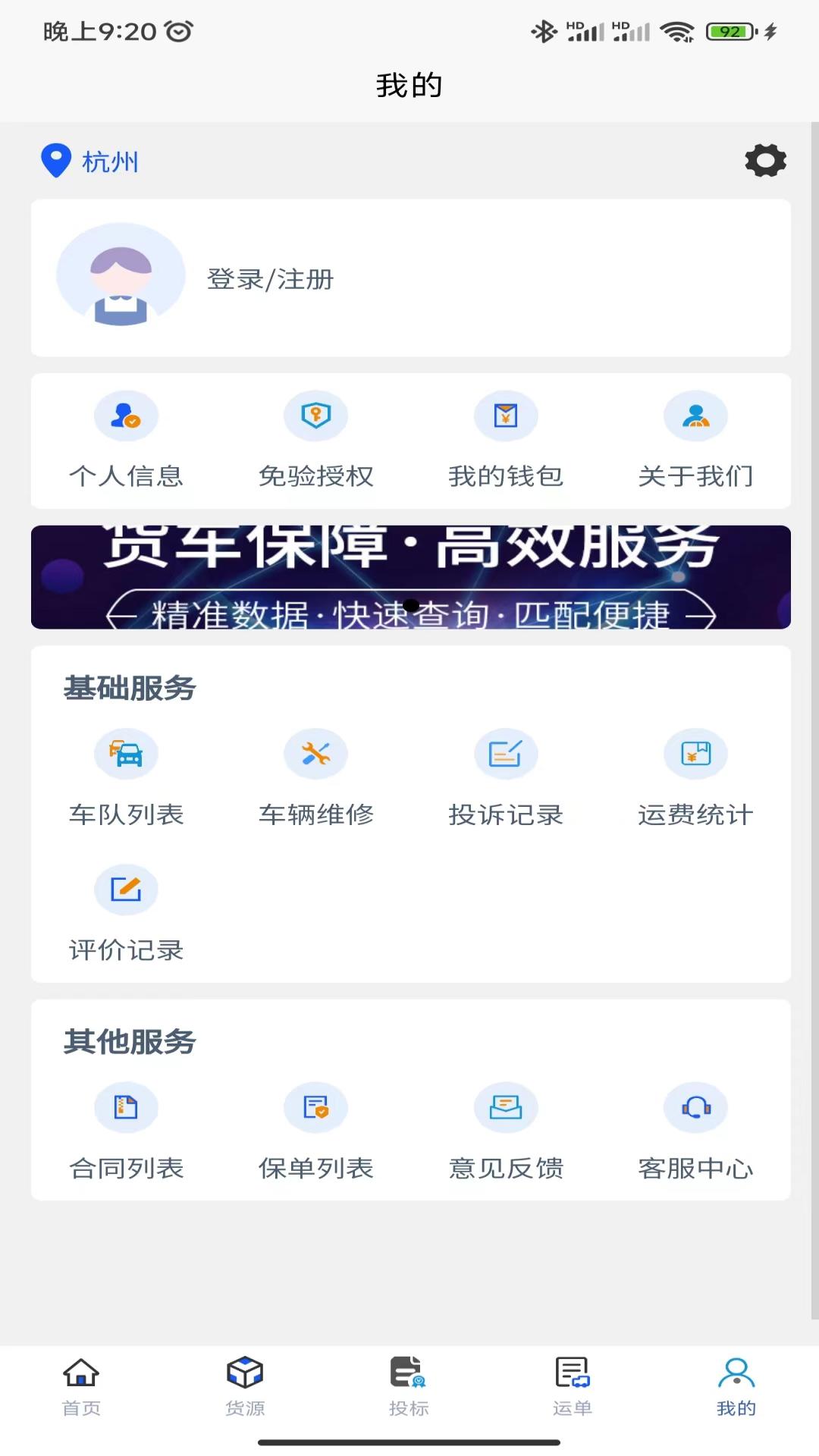The image size is (819, 1456).
Task: Open 合同列表
Action: pyautogui.click(x=126, y=1131)
